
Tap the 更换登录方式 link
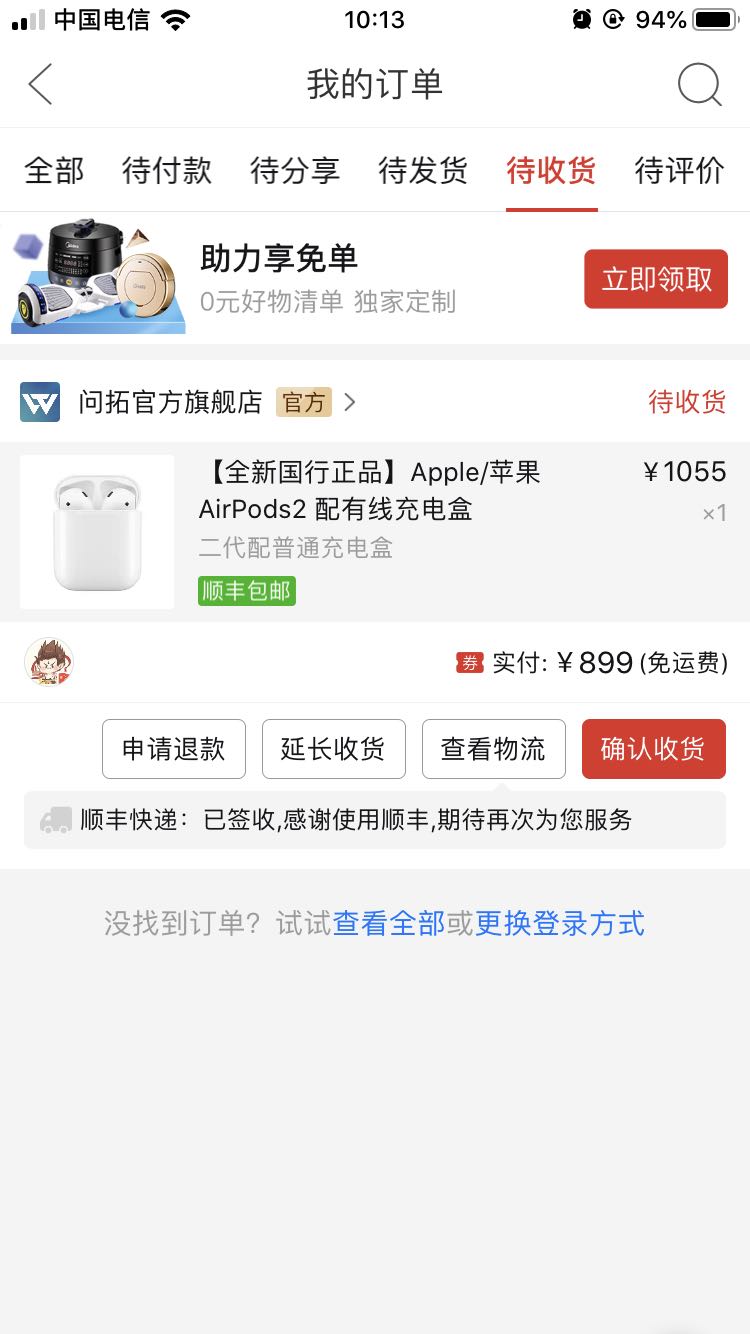(560, 923)
